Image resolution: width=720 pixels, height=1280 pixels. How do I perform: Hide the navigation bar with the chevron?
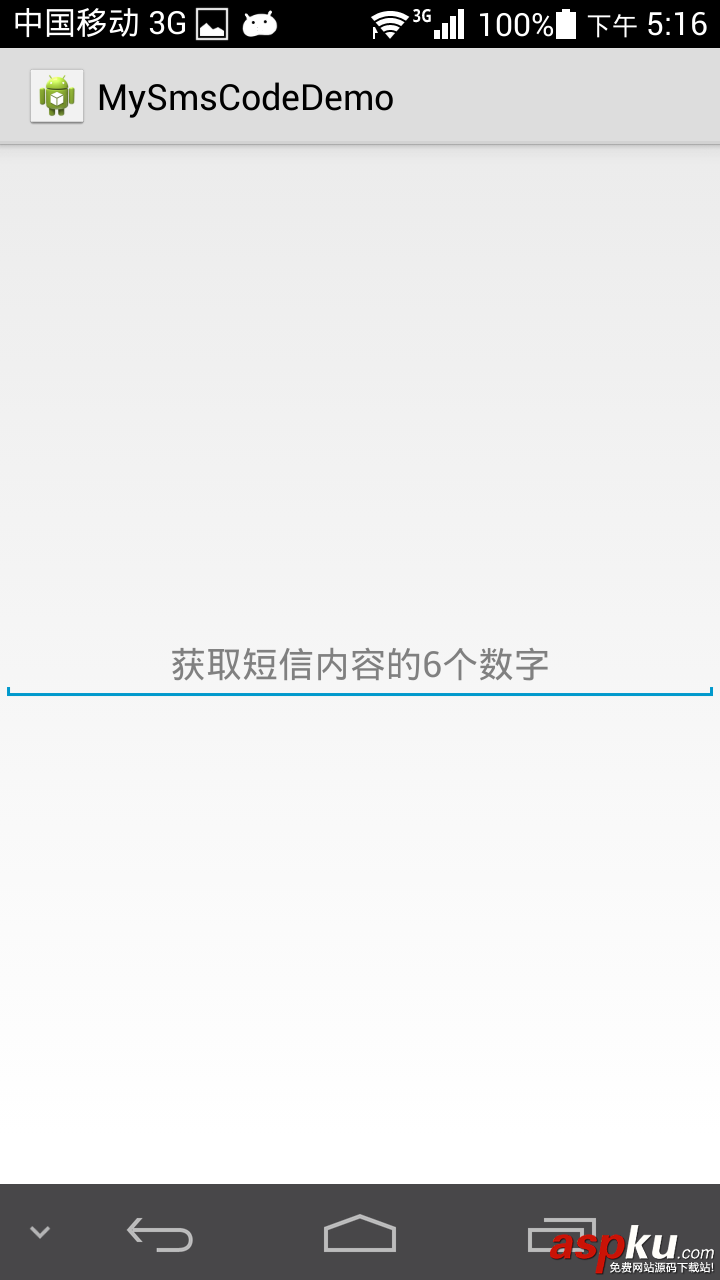pyautogui.click(x=40, y=1232)
